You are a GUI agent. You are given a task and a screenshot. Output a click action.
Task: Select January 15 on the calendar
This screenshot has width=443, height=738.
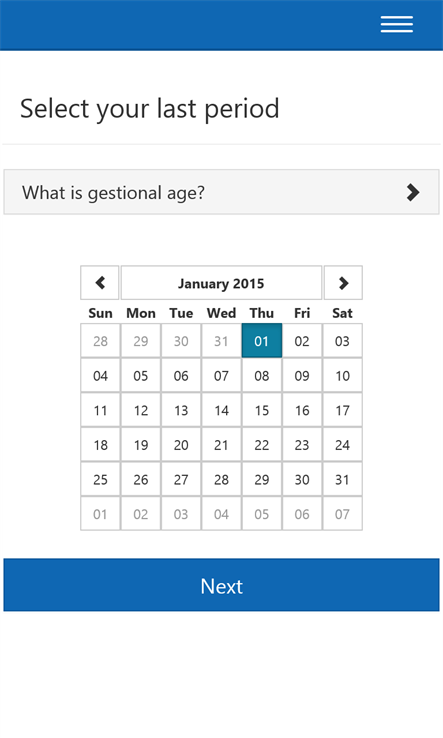(x=262, y=410)
